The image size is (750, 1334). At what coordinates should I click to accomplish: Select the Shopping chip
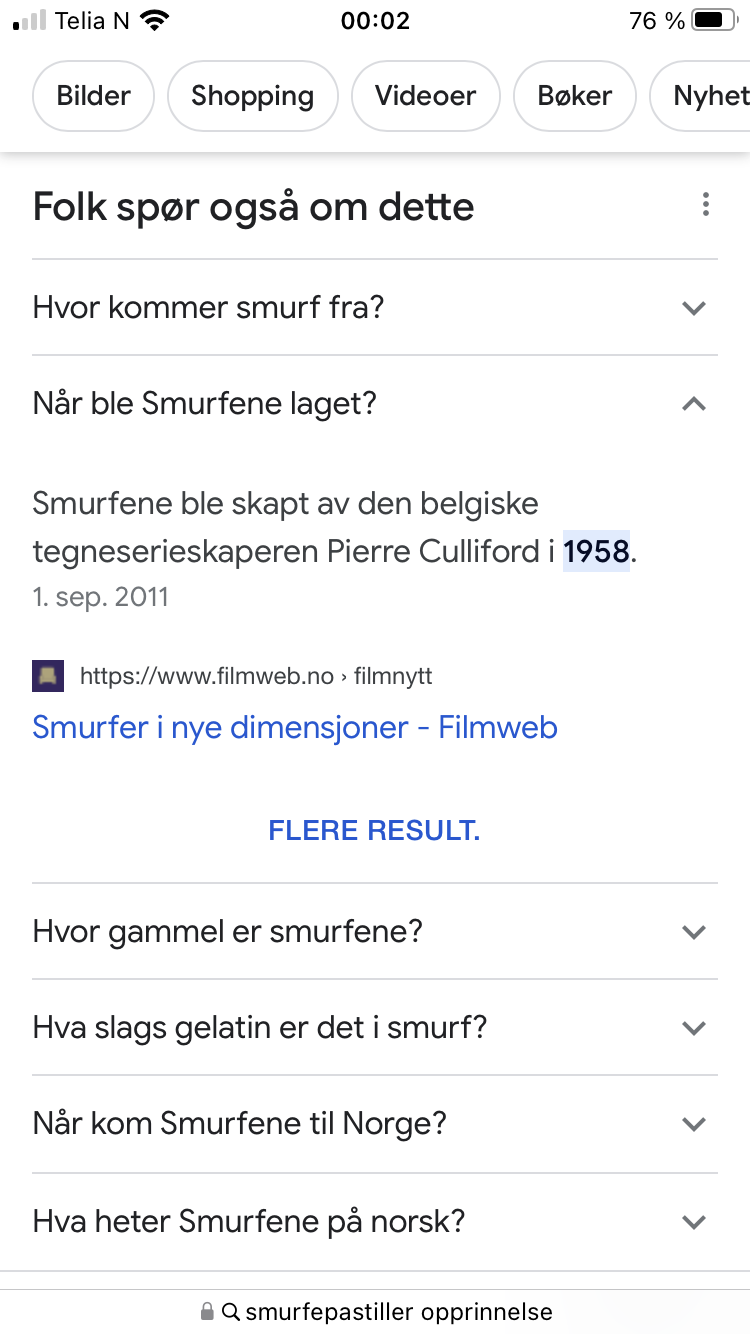click(252, 96)
